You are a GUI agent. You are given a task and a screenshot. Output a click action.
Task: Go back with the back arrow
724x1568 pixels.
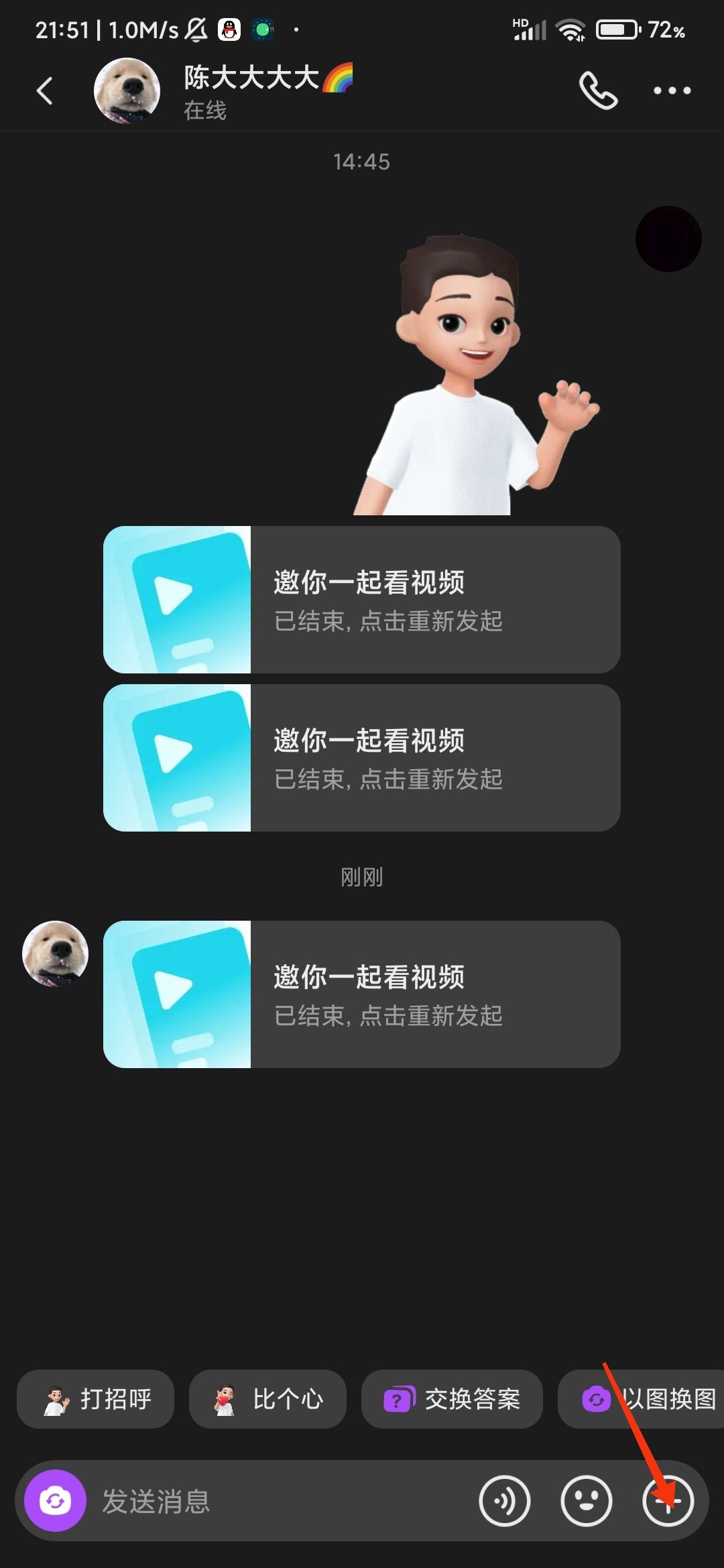click(45, 90)
